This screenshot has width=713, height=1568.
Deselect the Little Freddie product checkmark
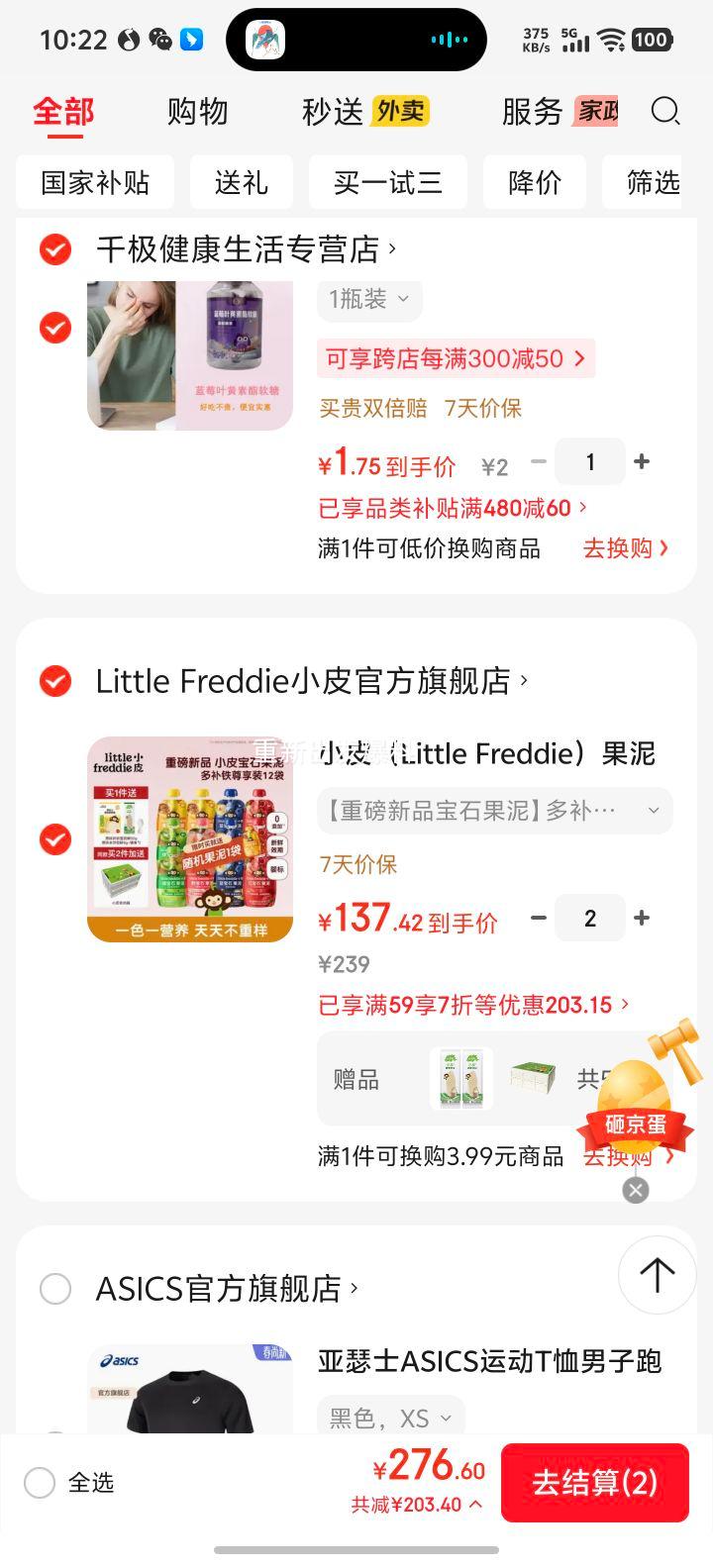click(54, 840)
